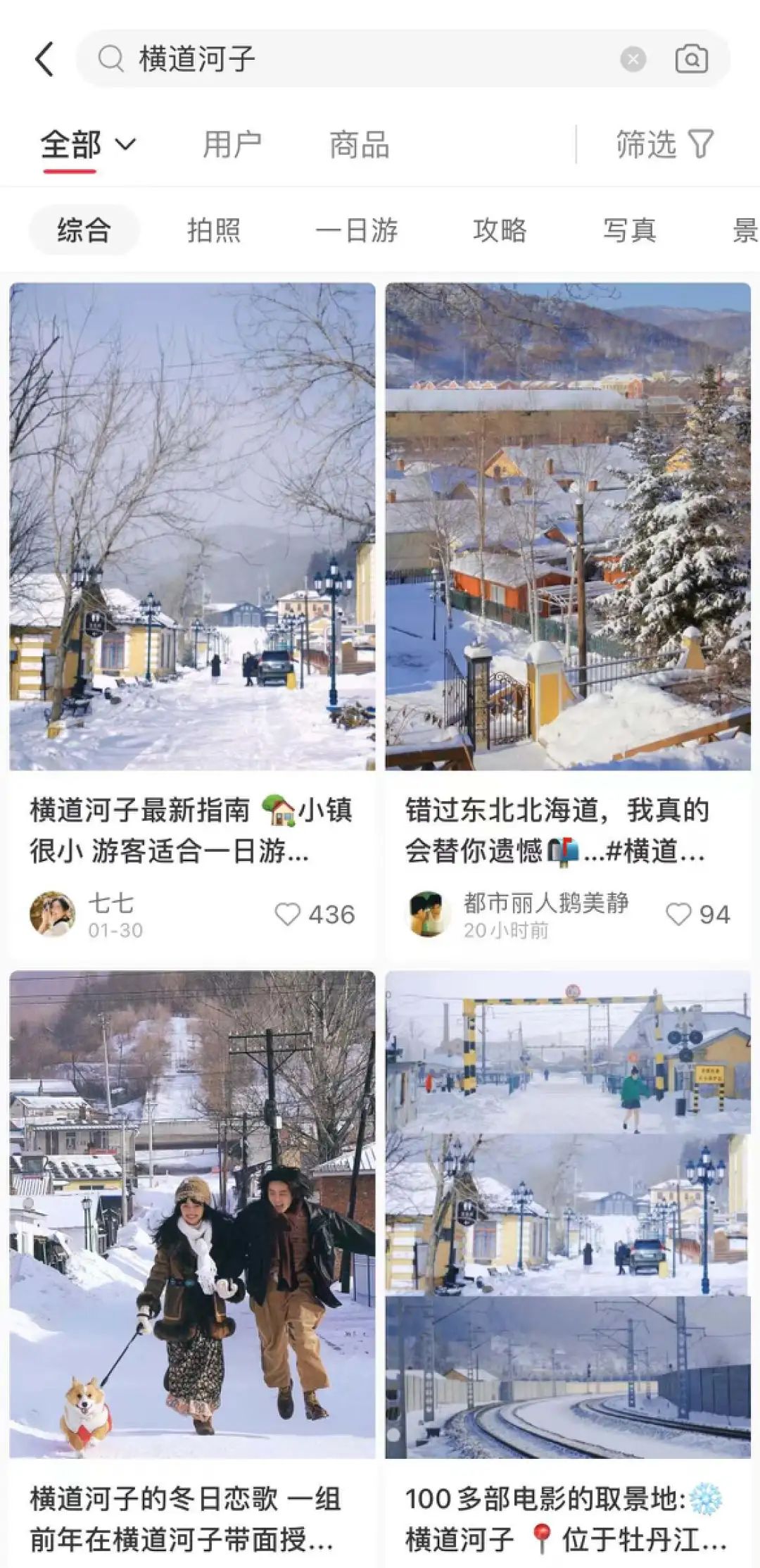Select the 综合 chip
The image size is (760, 1568).
tap(84, 230)
